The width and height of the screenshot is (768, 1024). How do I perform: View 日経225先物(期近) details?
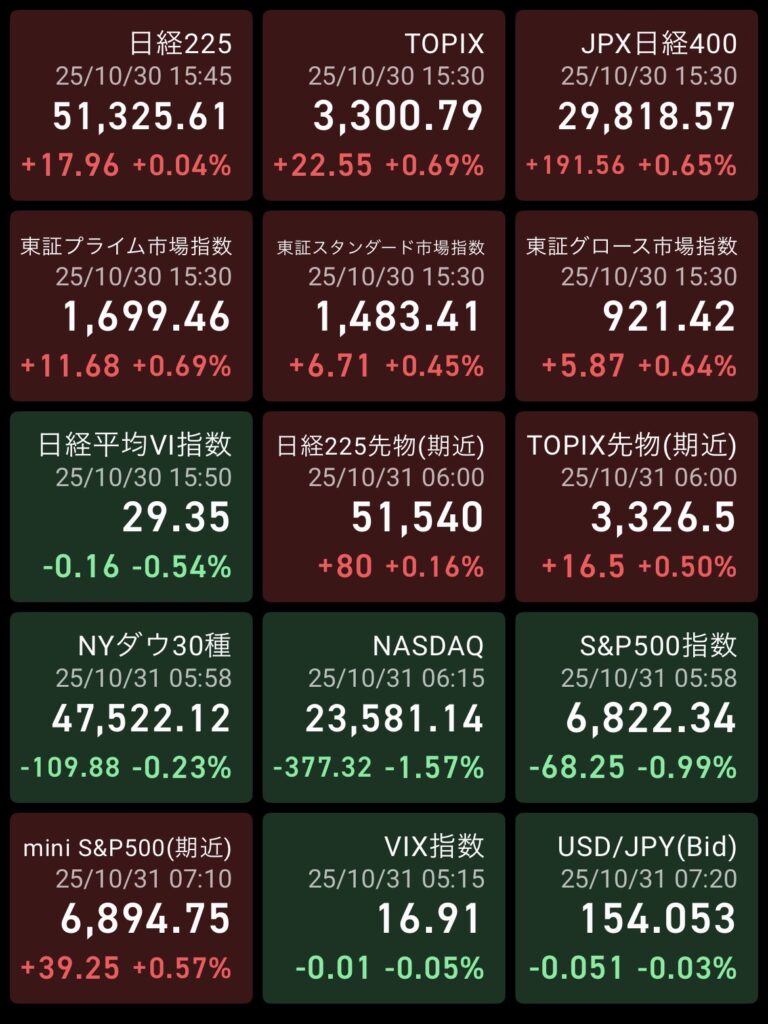pyautogui.click(x=384, y=506)
